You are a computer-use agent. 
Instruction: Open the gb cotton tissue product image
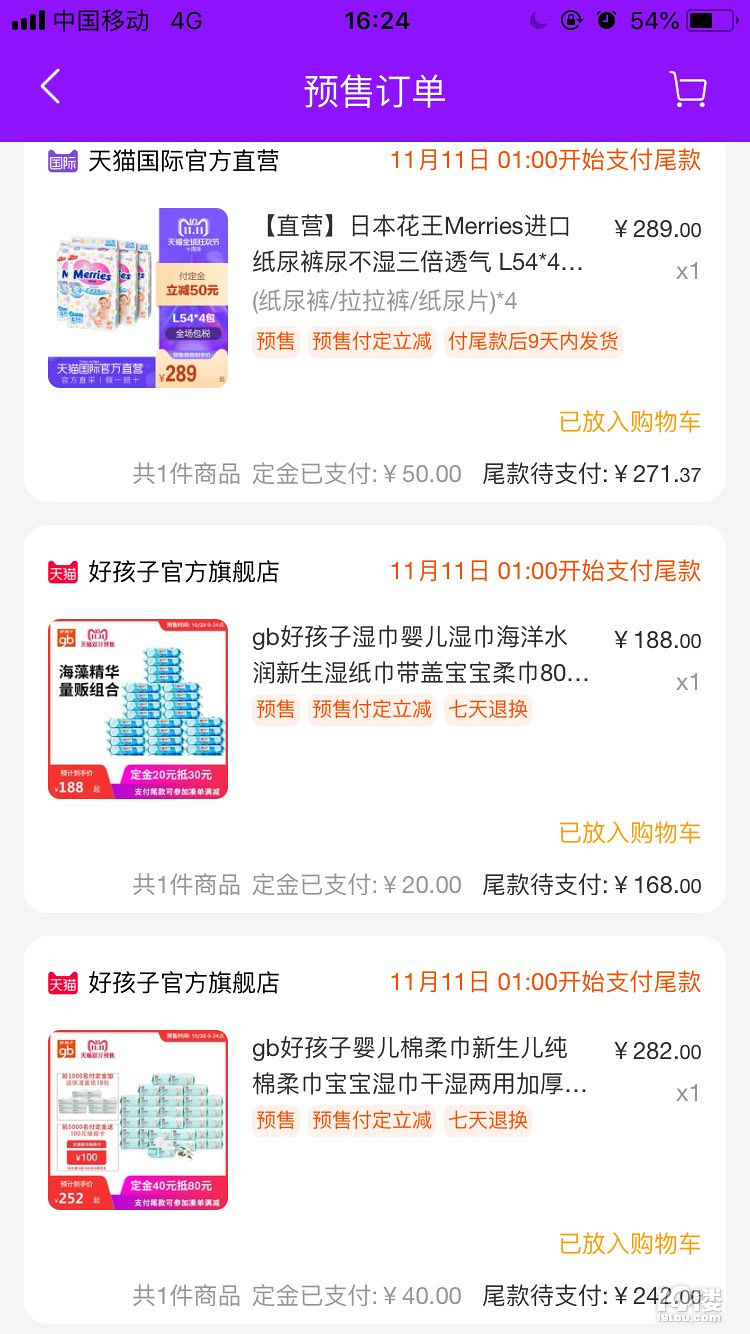[138, 1120]
